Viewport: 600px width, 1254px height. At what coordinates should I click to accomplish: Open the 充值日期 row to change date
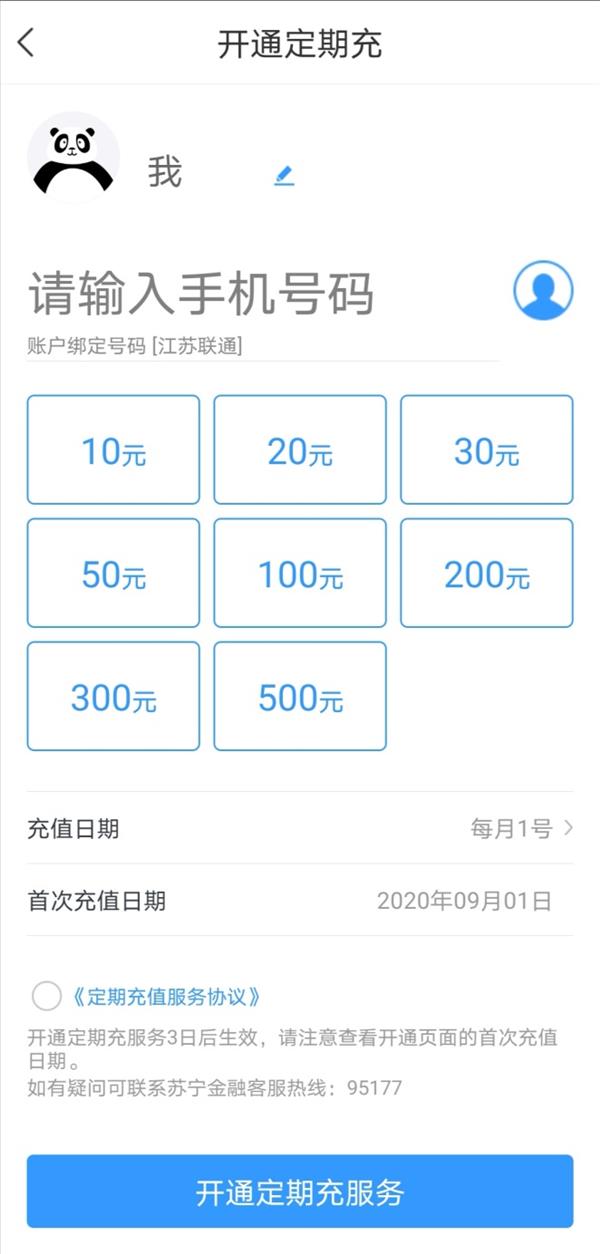(x=300, y=828)
